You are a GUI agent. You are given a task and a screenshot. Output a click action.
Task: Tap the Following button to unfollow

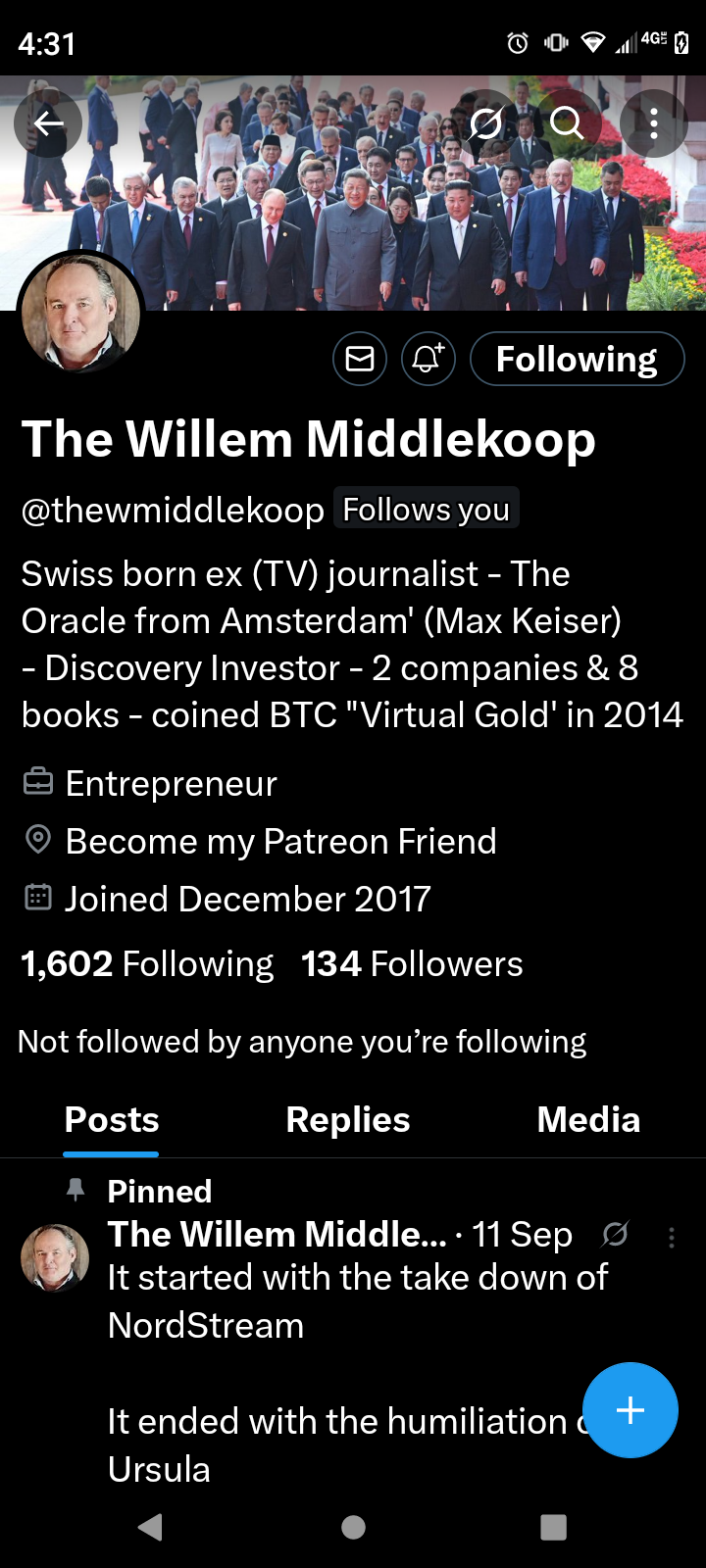coord(577,360)
